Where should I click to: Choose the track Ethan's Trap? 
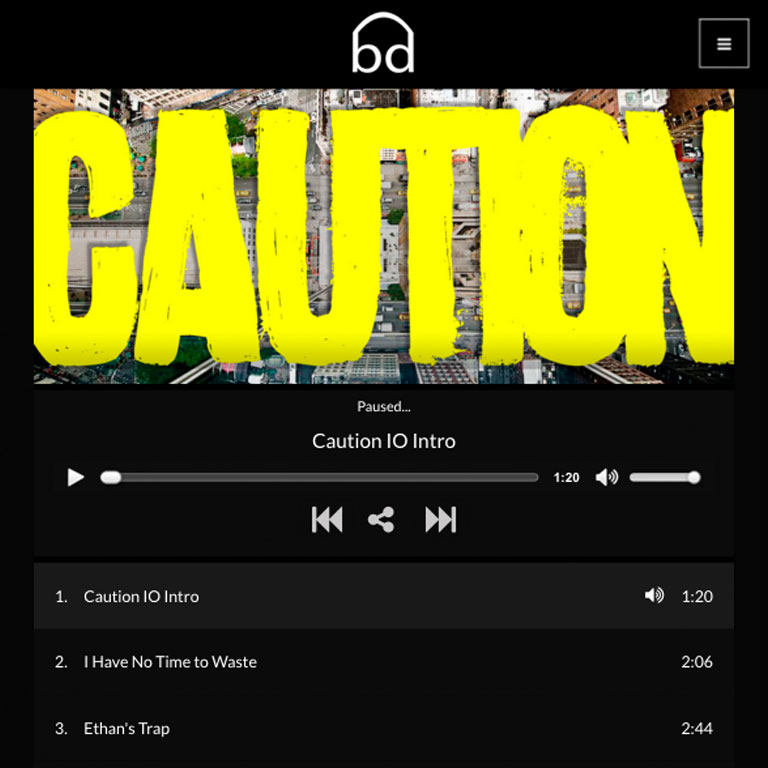coord(127,728)
